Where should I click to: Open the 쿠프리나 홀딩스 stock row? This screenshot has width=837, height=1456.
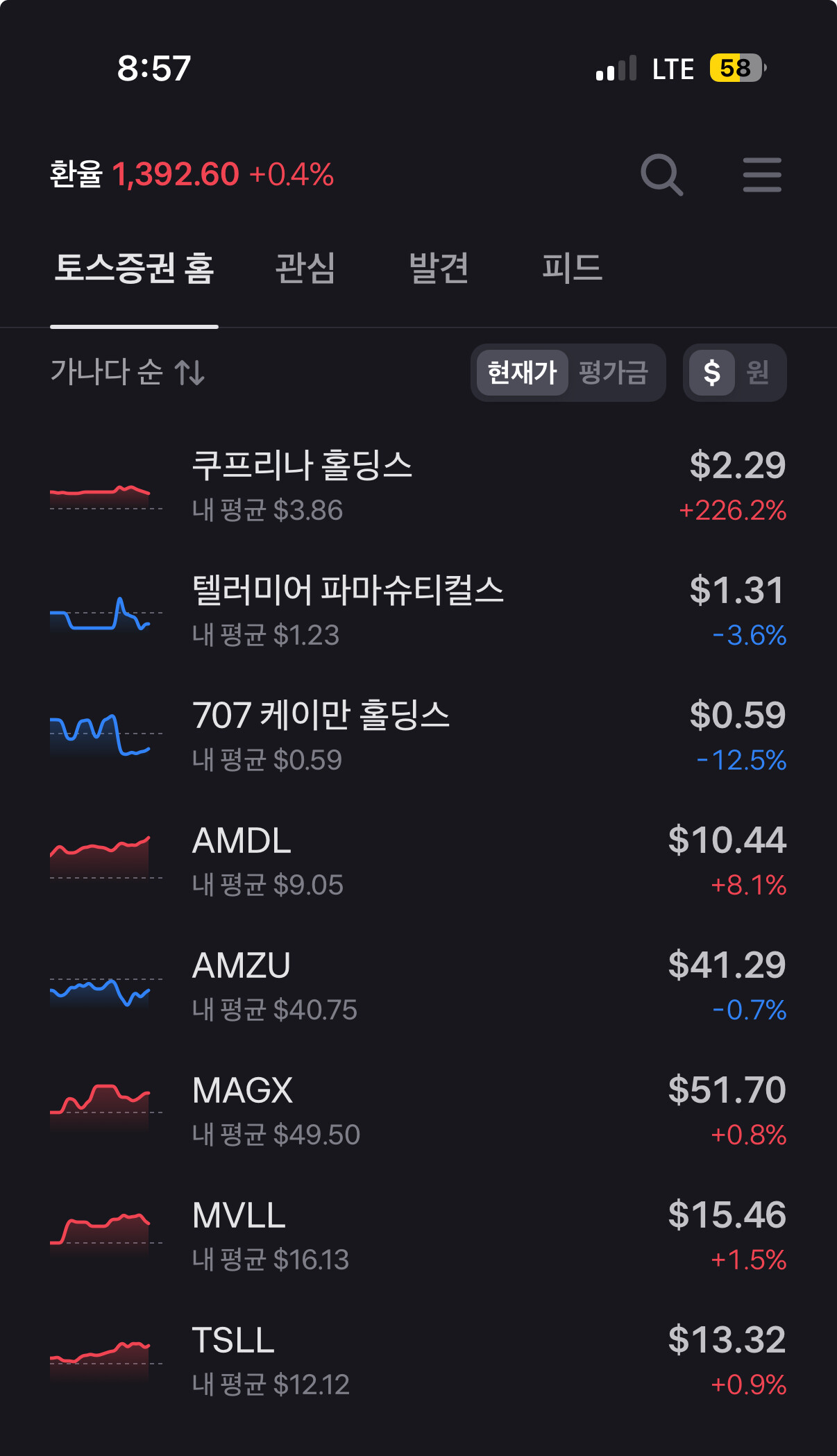click(418, 487)
